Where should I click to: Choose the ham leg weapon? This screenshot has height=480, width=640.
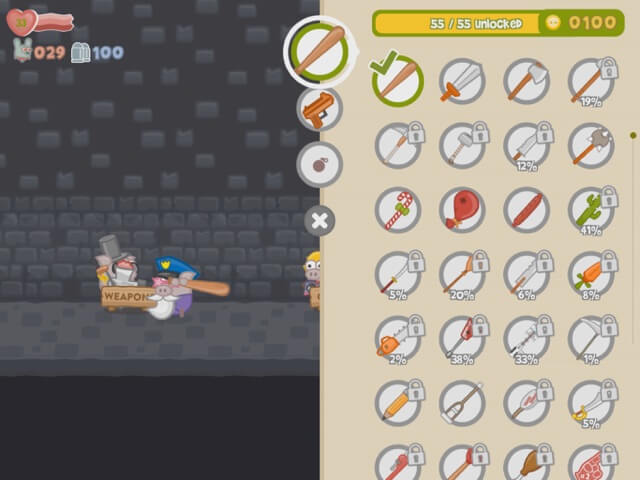click(x=462, y=210)
